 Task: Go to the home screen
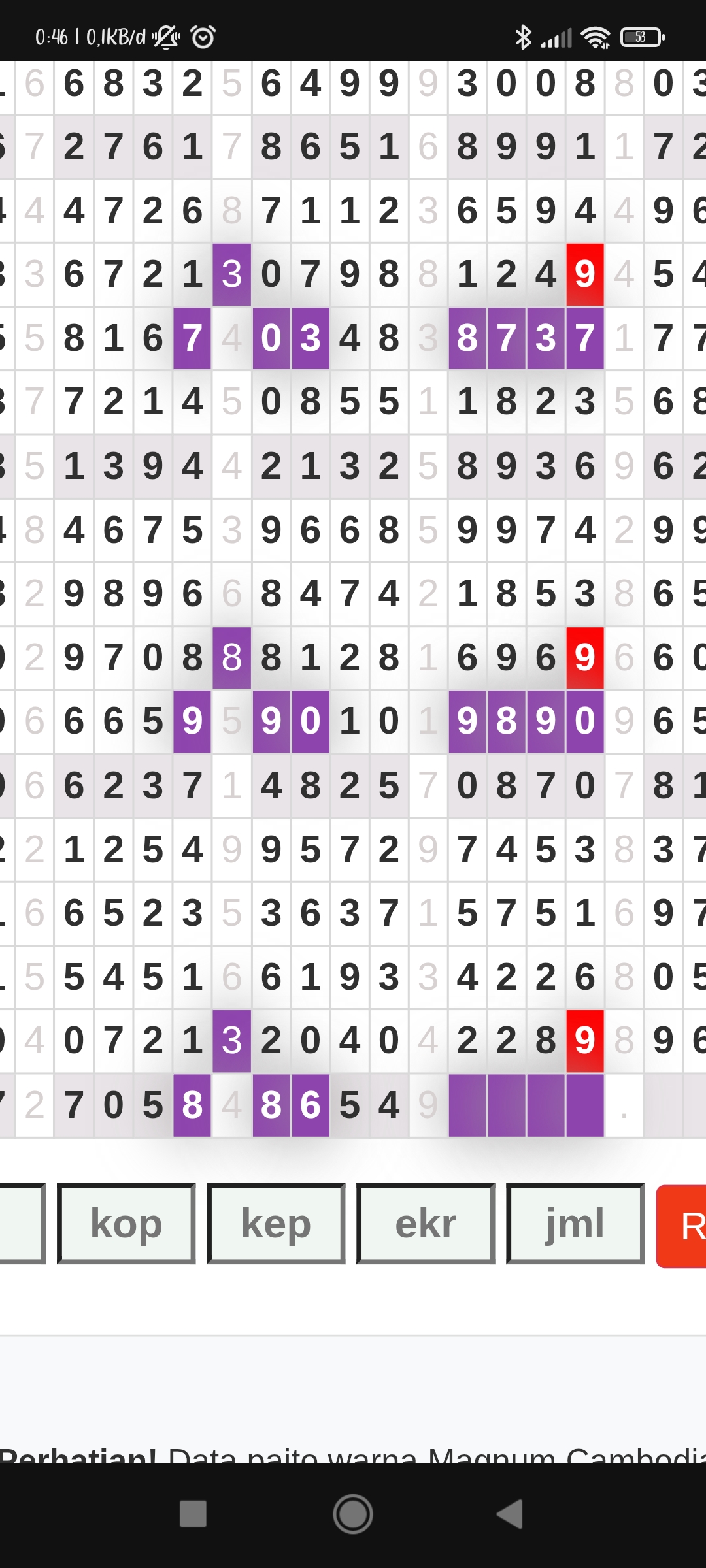353,1514
